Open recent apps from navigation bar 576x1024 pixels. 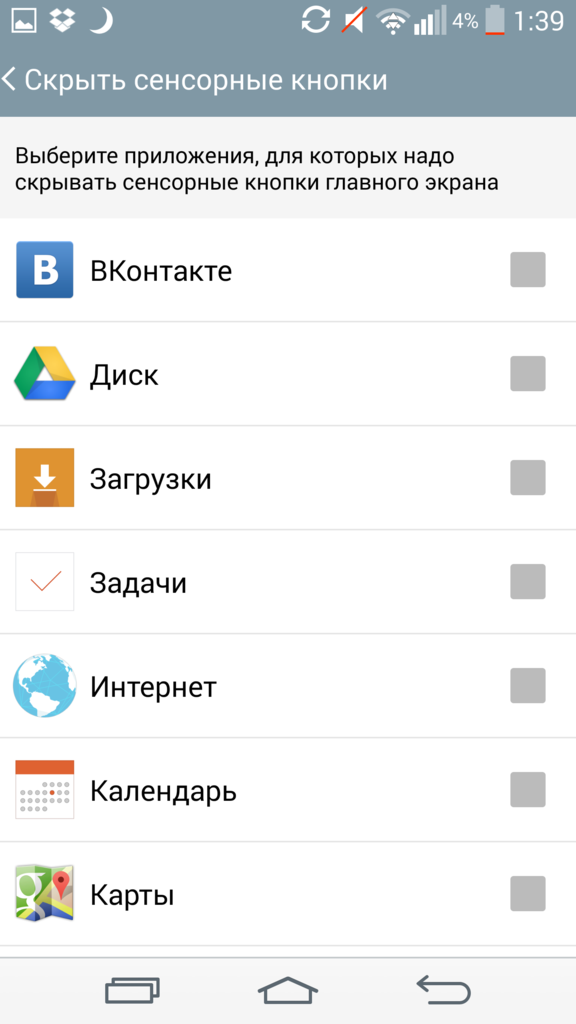pos(133,991)
